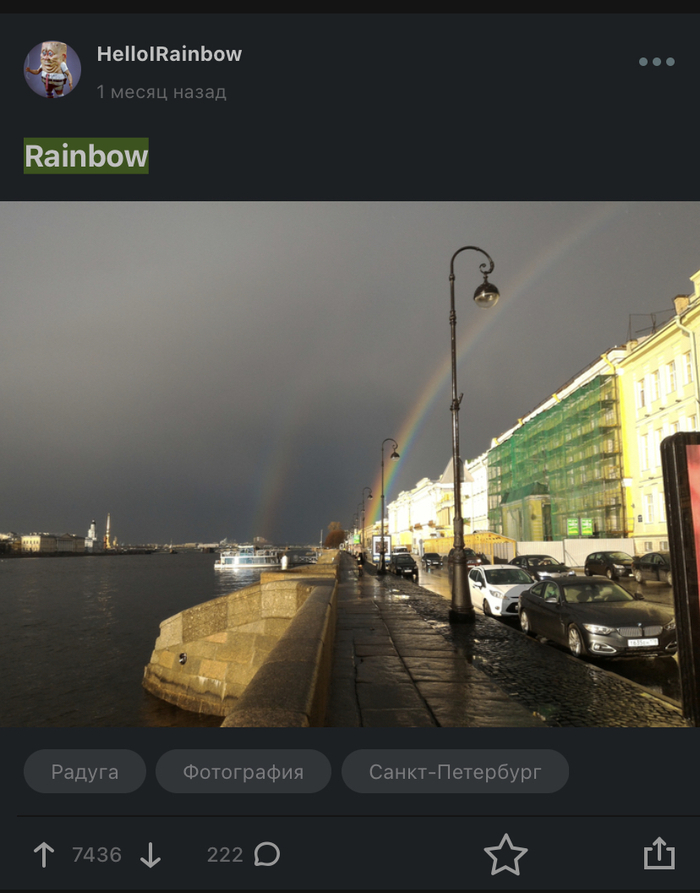Open HelloIRainbow's profile avatar
This screenshot has width=700, height=893.
tap(52, 69)
